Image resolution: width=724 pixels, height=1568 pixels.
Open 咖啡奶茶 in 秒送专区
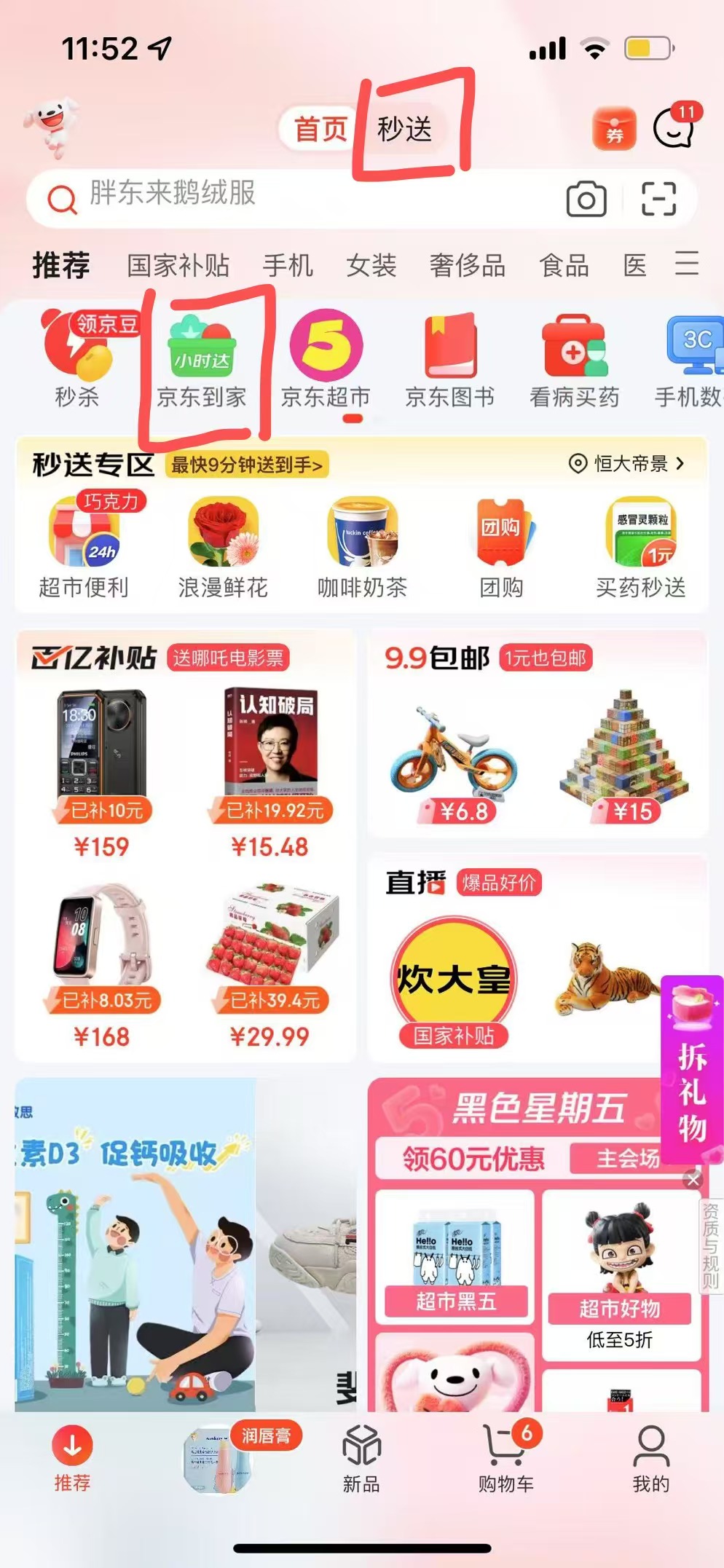coord(362,548)
